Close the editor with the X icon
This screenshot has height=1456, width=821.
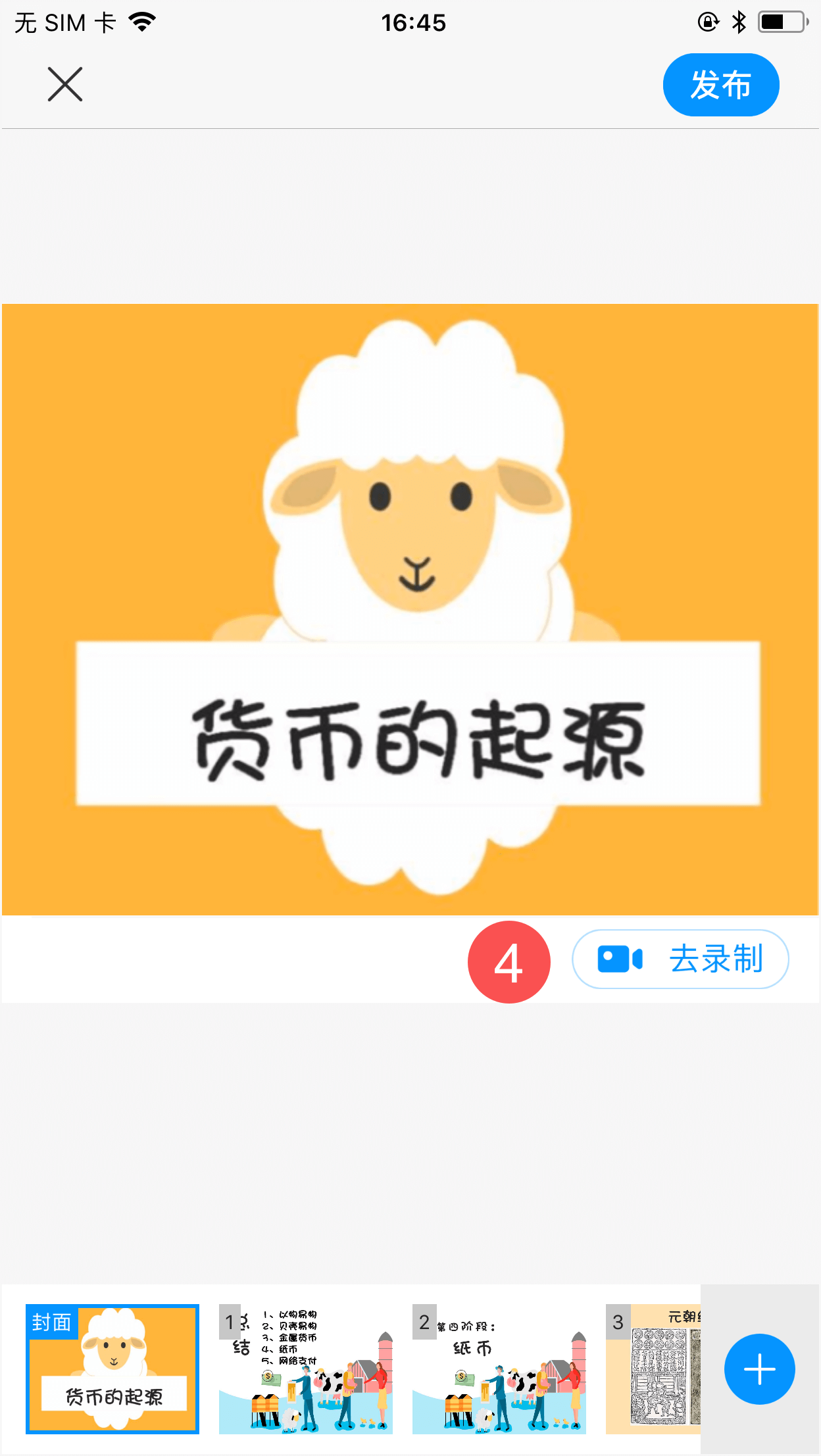click(65, 84)
